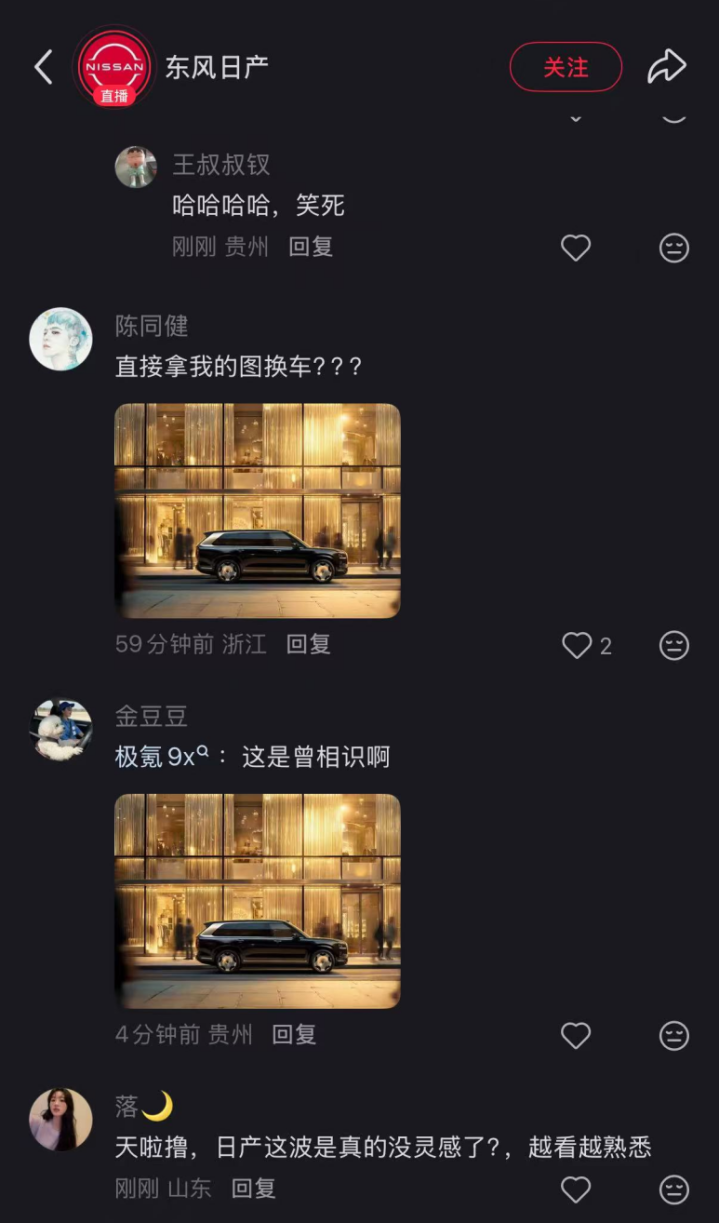
Task: Reply to 落's comment from 山东
Action: 254,1188
